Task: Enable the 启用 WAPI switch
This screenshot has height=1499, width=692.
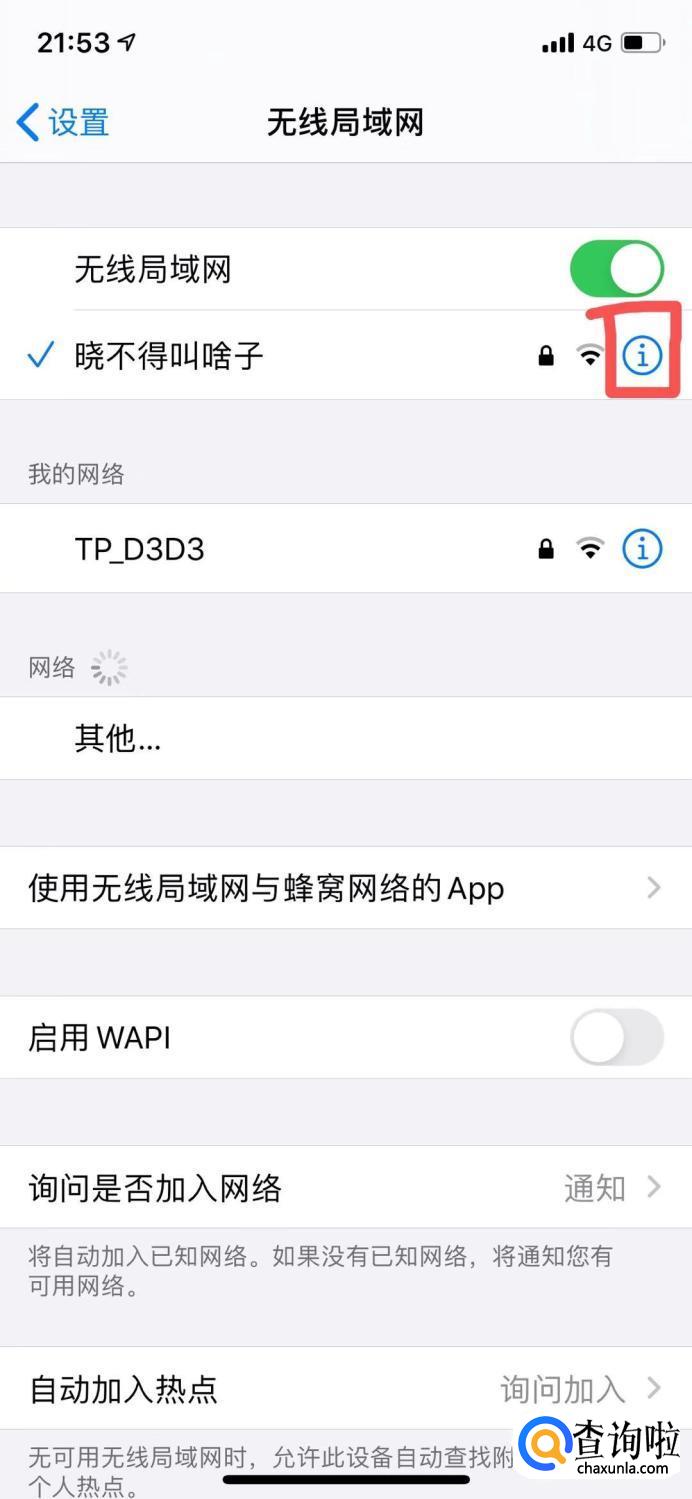Action: point(616,1038)
